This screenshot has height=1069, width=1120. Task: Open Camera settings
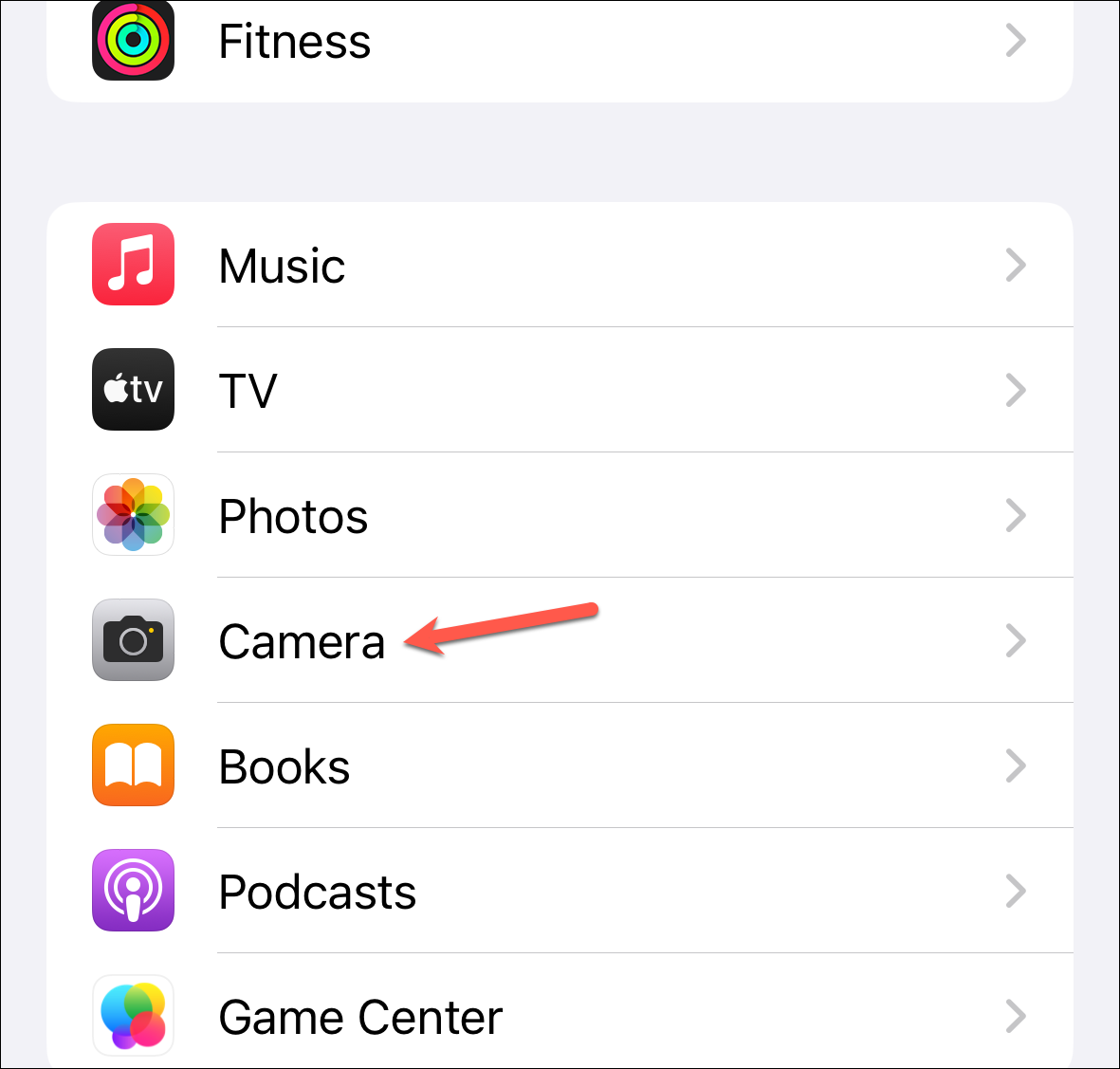click(x=302, y=641)
